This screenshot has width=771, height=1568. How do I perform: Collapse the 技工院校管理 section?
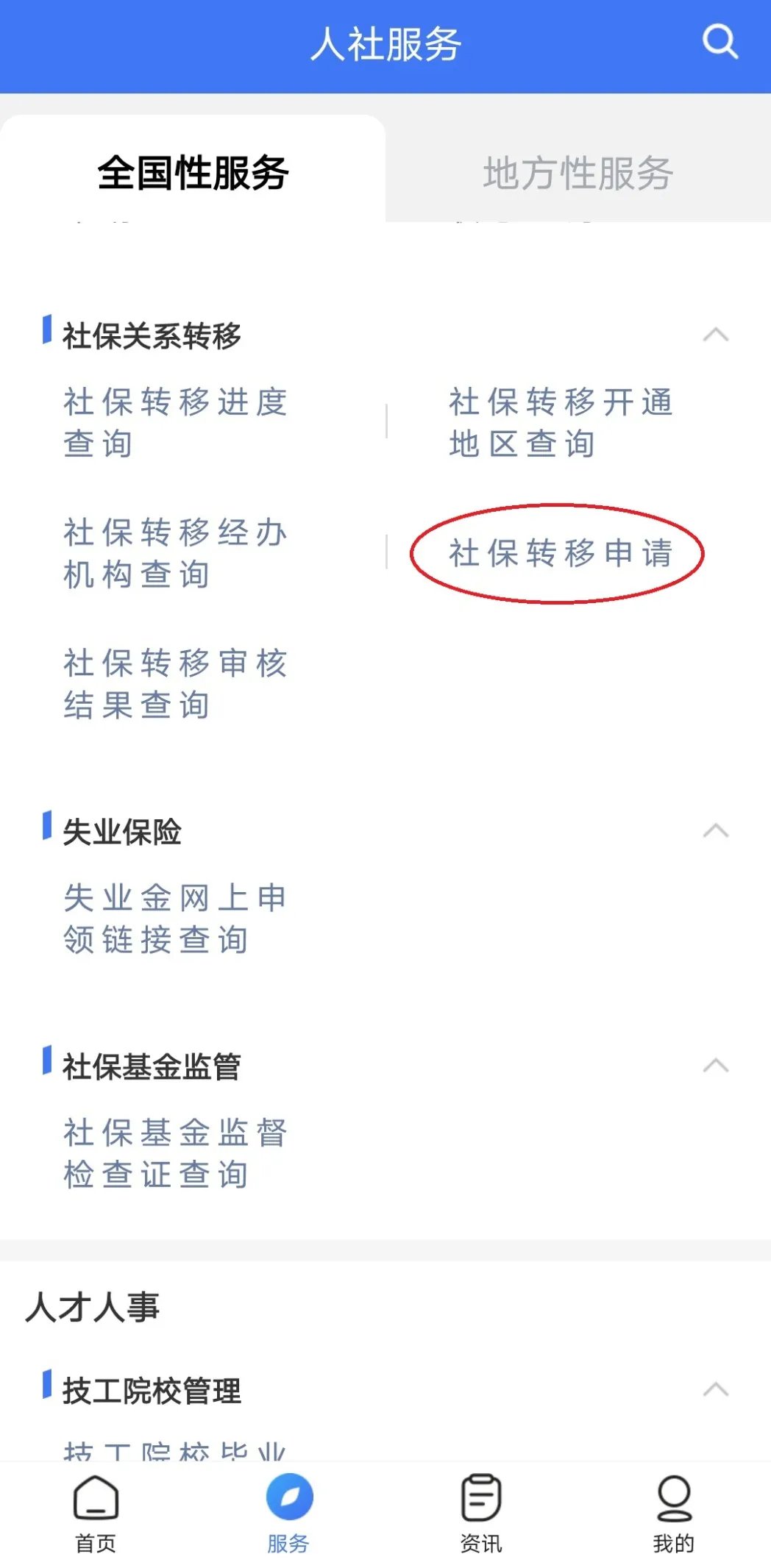(x=715, y=1390)
